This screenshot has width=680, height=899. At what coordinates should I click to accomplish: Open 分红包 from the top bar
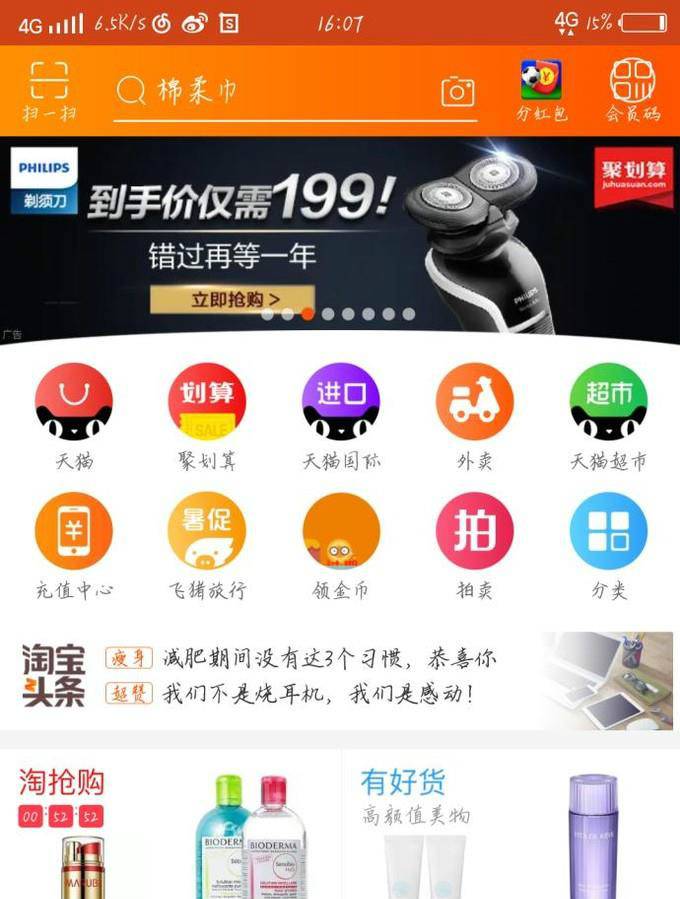point(541,90)
